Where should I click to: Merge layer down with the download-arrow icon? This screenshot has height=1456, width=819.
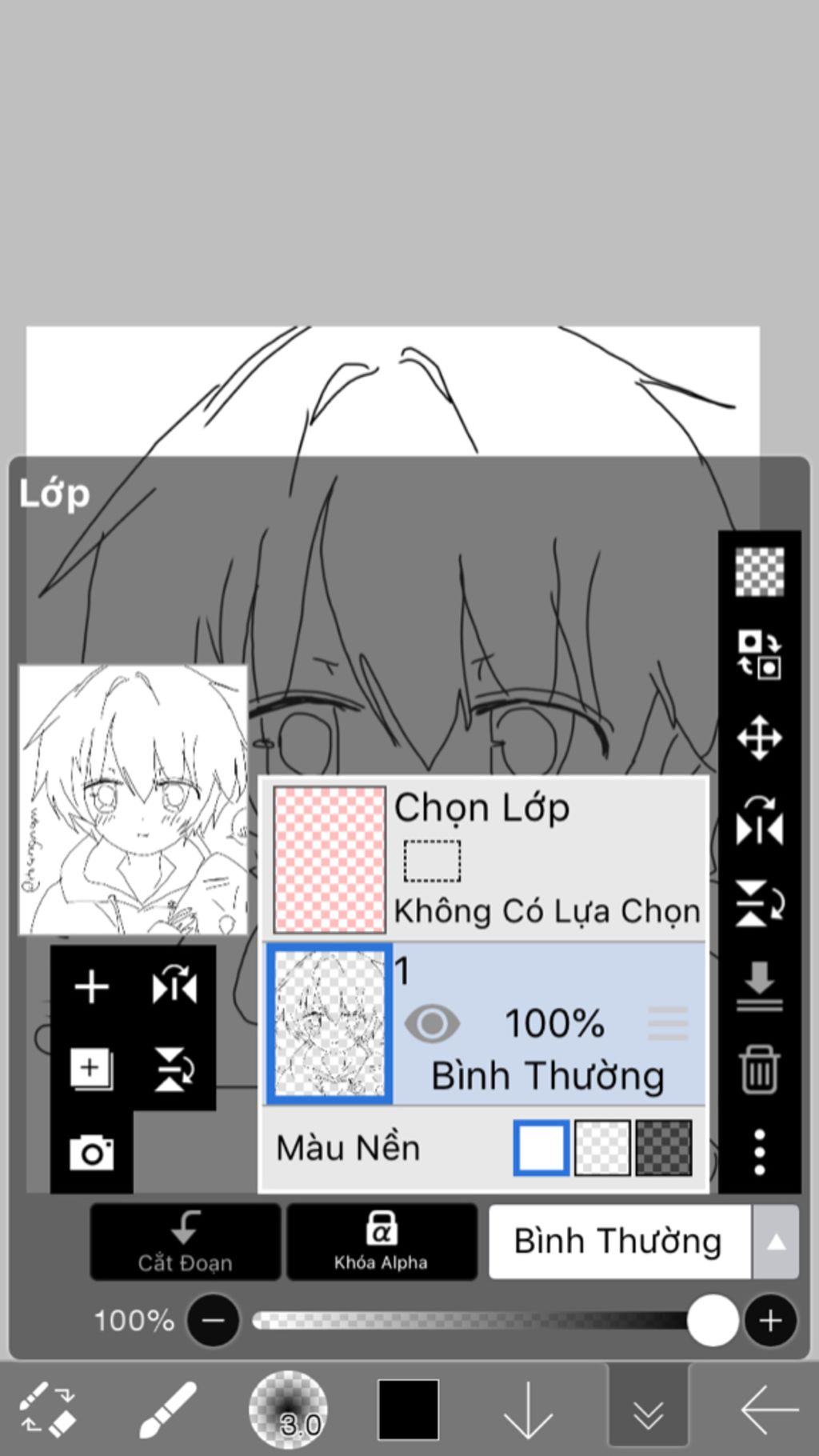pyautogui.click(x=759, y=986)
